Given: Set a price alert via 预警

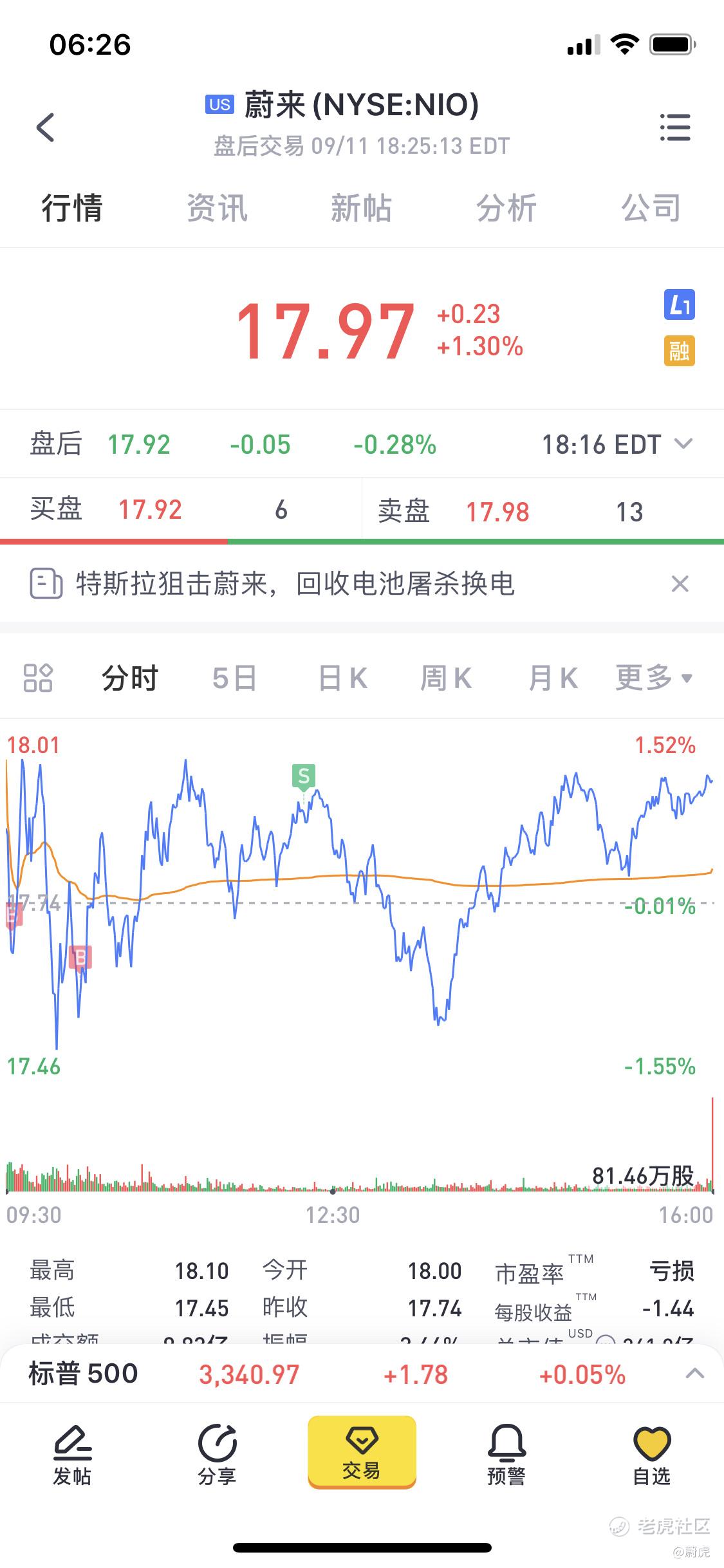Looking at the screenshot, I should (x=506, y=1455).
